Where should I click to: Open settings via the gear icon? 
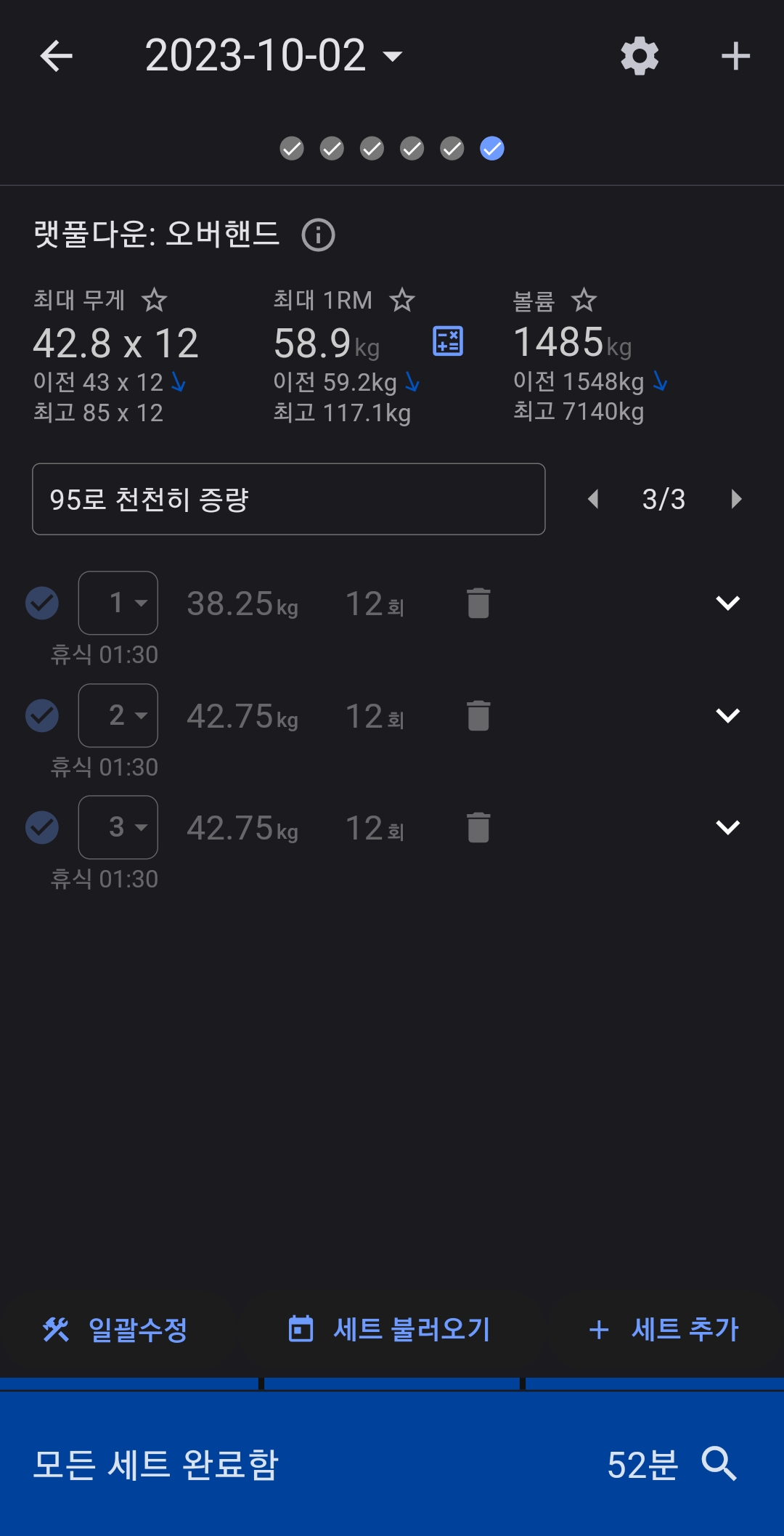coord(640,56)
